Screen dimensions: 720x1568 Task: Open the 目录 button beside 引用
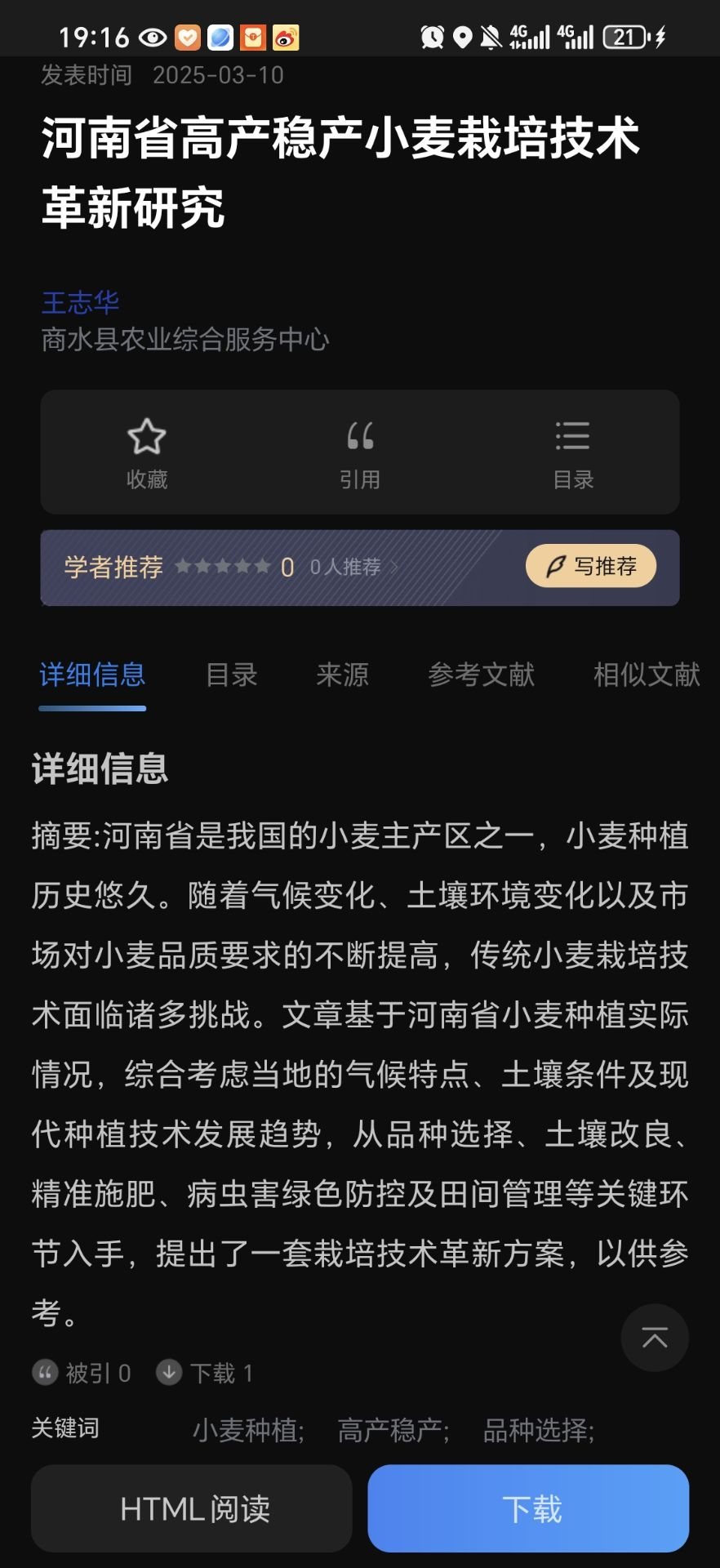pos(573,453)
